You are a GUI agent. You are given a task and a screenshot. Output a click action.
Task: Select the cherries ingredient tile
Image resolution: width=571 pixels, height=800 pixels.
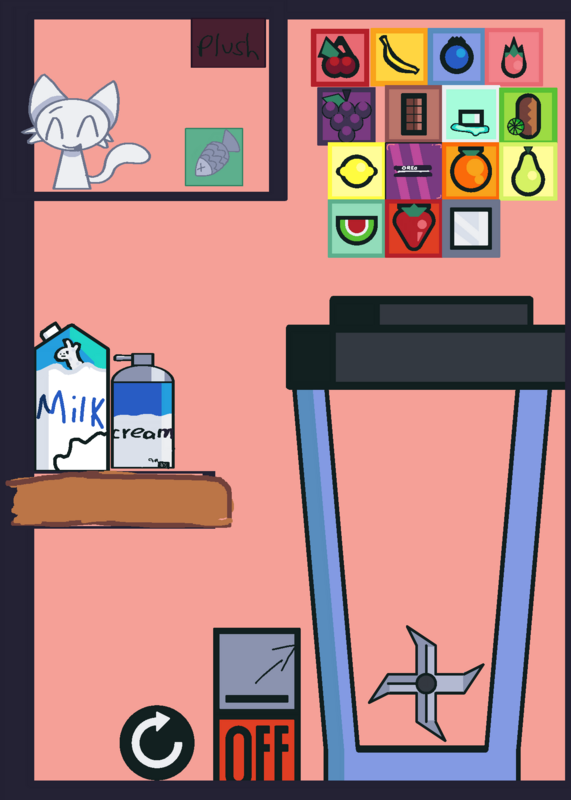click(340, 58)
